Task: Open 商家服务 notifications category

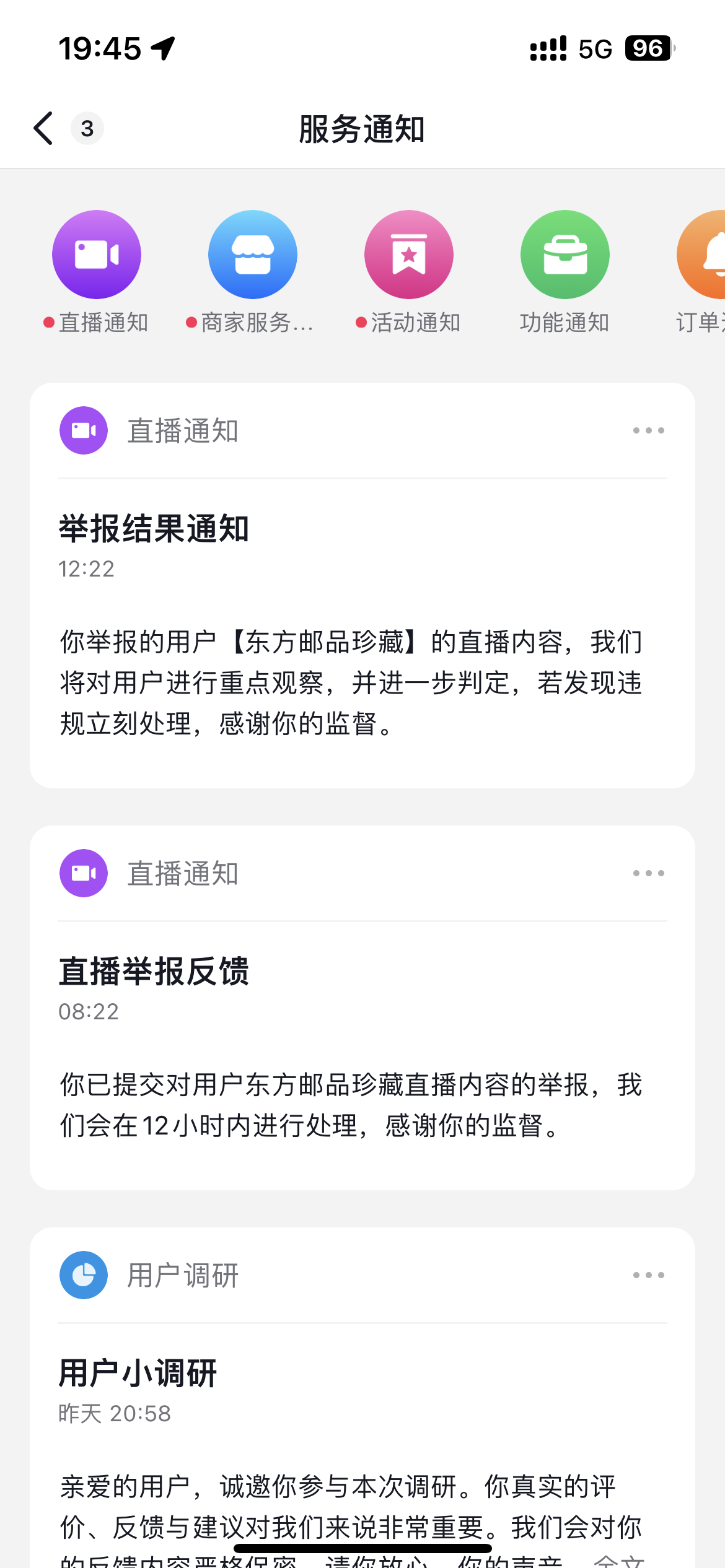Action: click(253, 255)
